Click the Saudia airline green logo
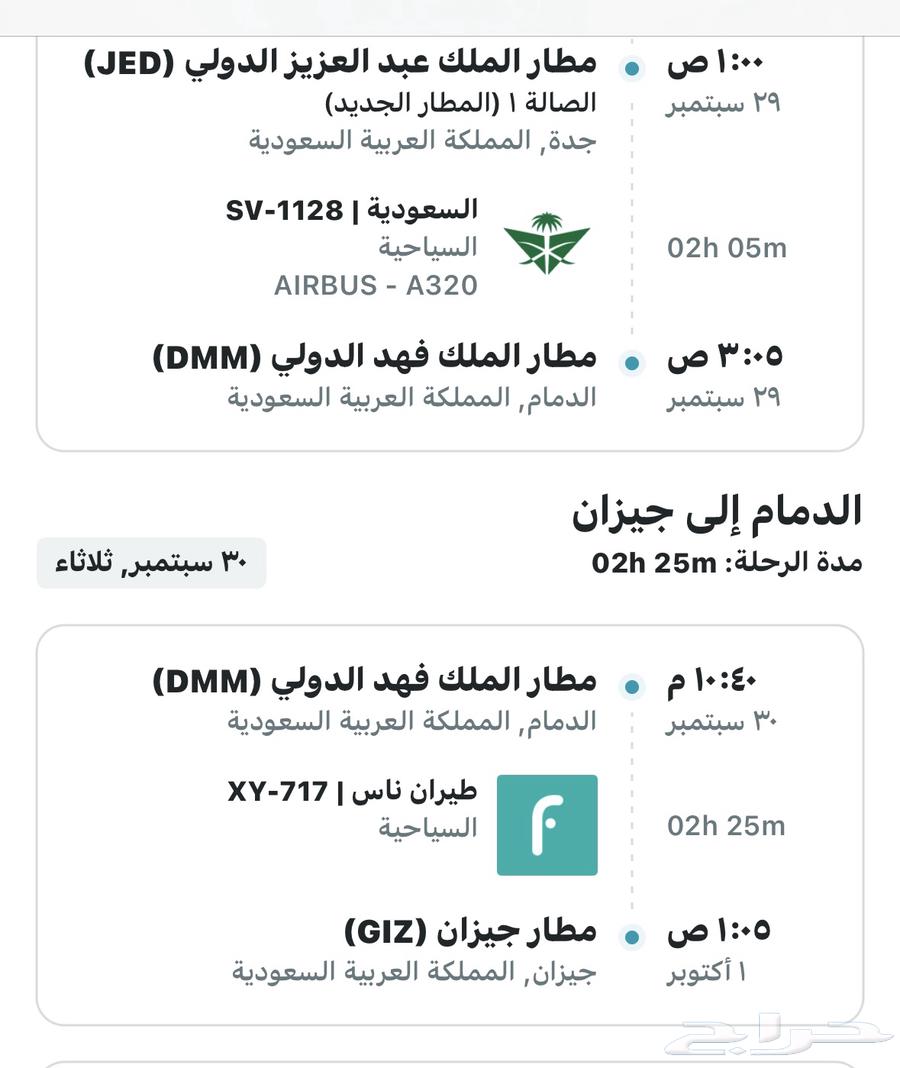 [547, 243]
